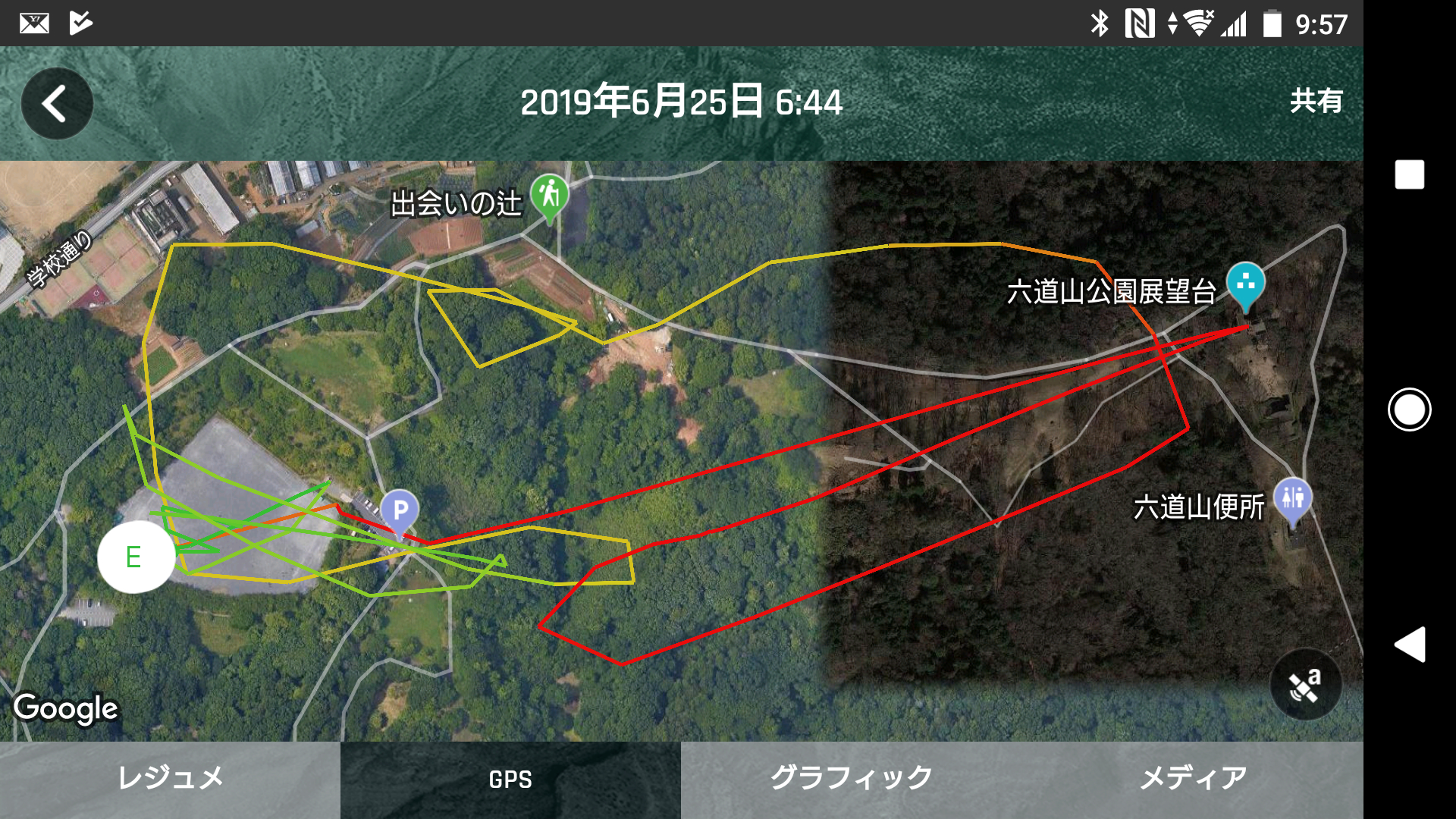This screenshot has height=819, width=1456.
Task: Tap the parking P marker on map
Action: coord(400,511)
